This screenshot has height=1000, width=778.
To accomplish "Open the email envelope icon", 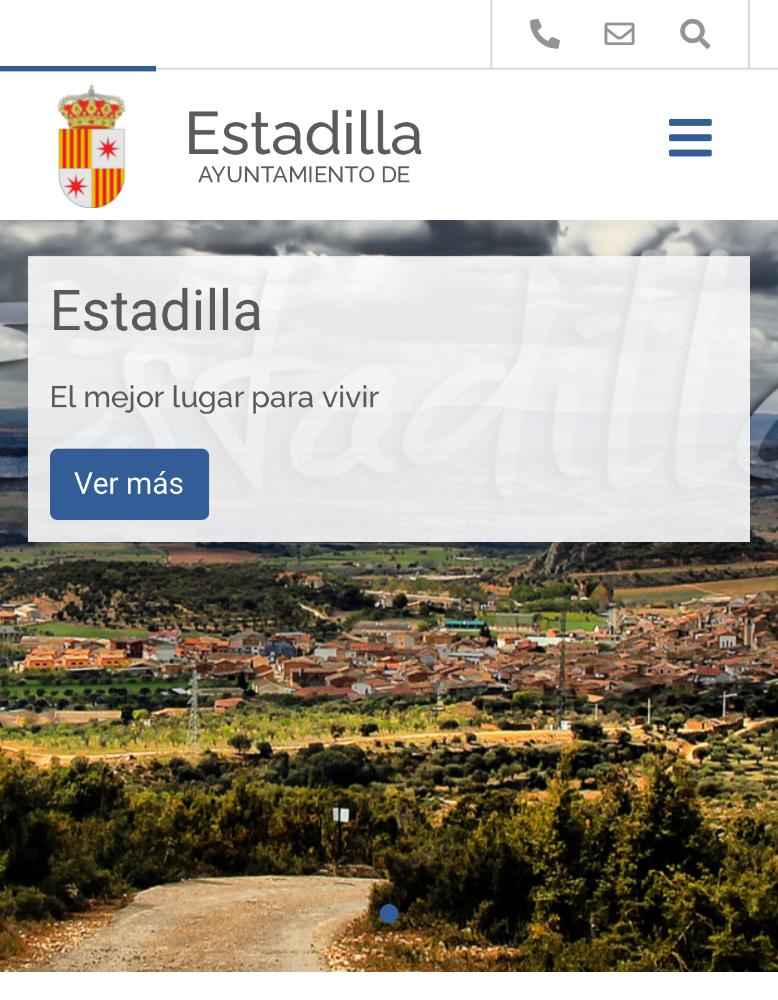I will (x=619, y=35).
